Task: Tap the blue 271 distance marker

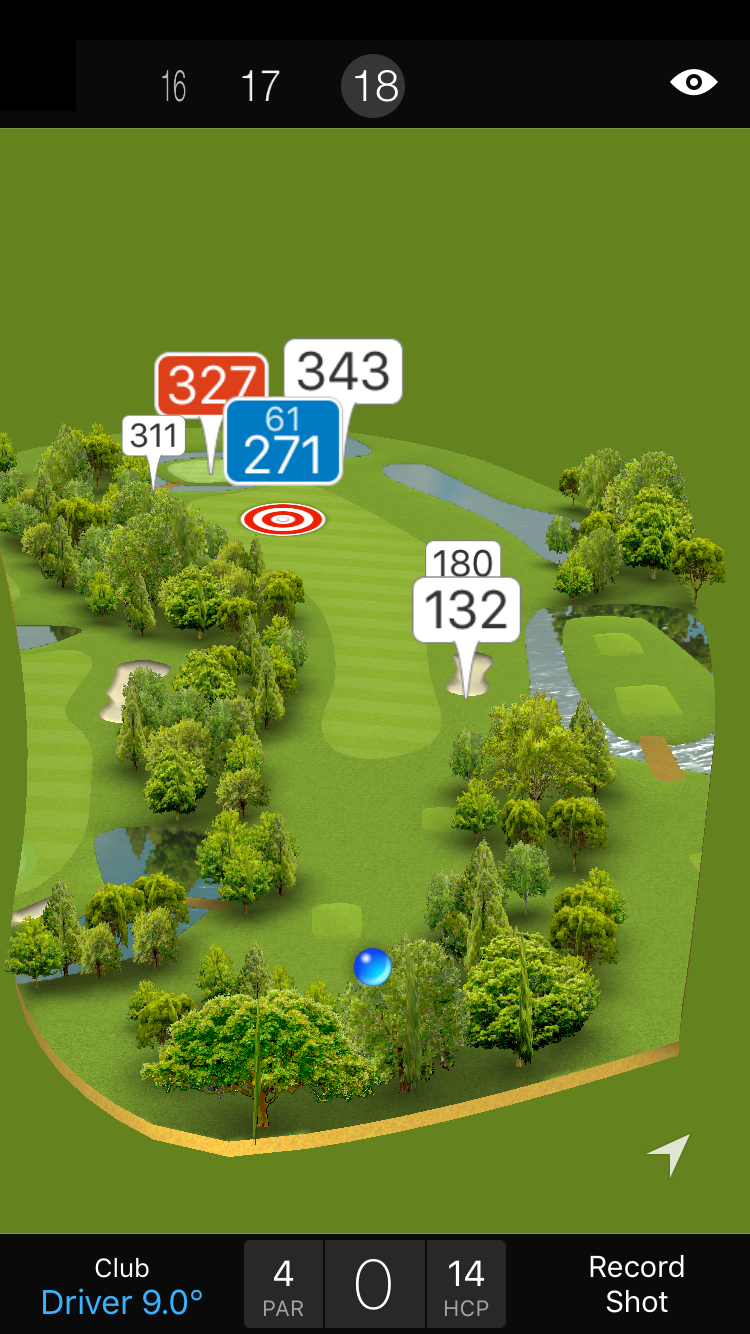Action: [x=283, y=443]
